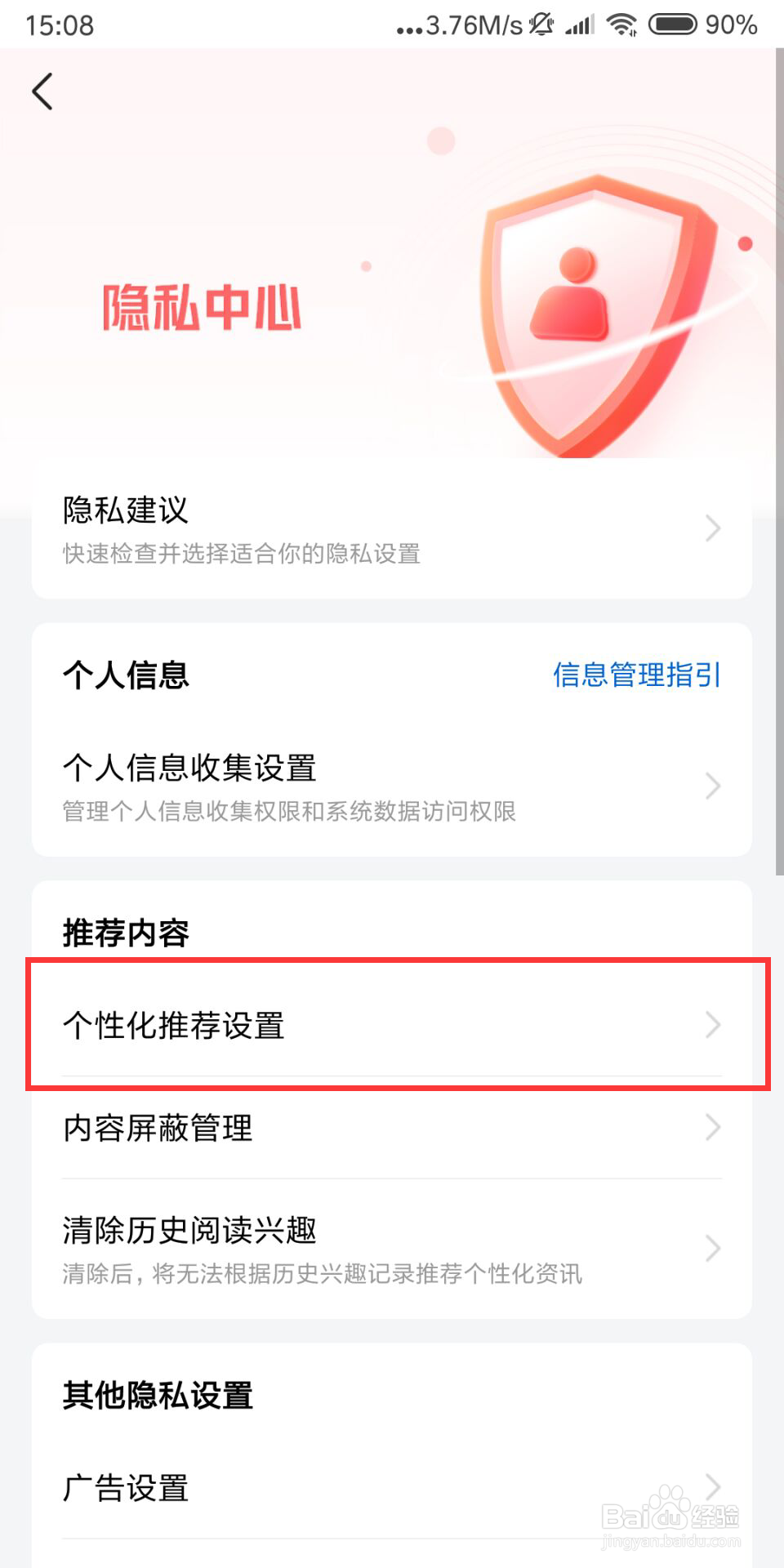
Task: Click the battery icon in status bar
Action: click(x=674, y=24)
